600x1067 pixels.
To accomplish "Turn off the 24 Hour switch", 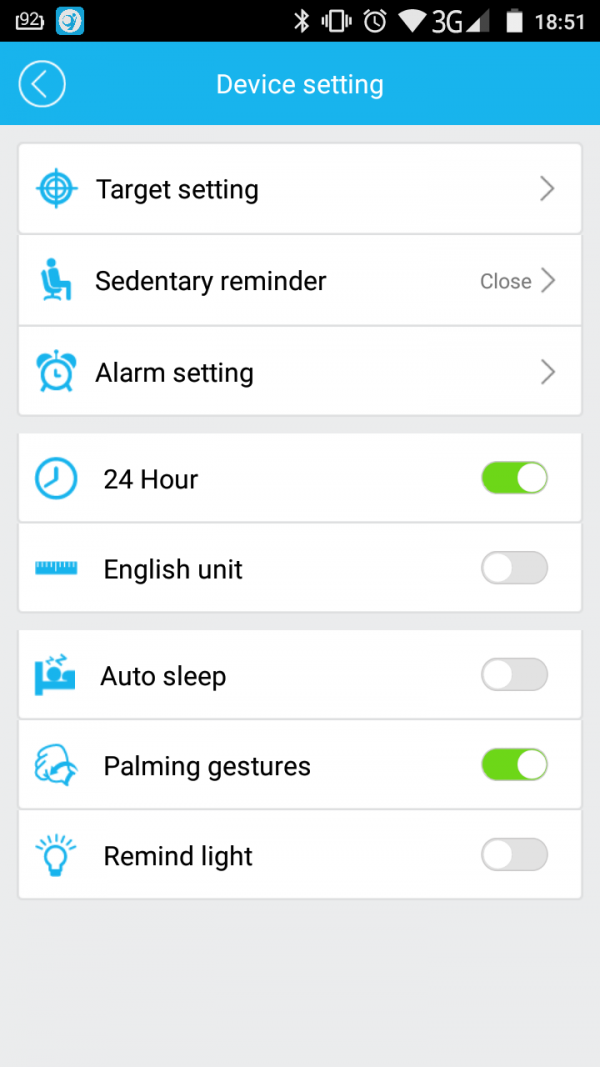I will coord(514,478).
